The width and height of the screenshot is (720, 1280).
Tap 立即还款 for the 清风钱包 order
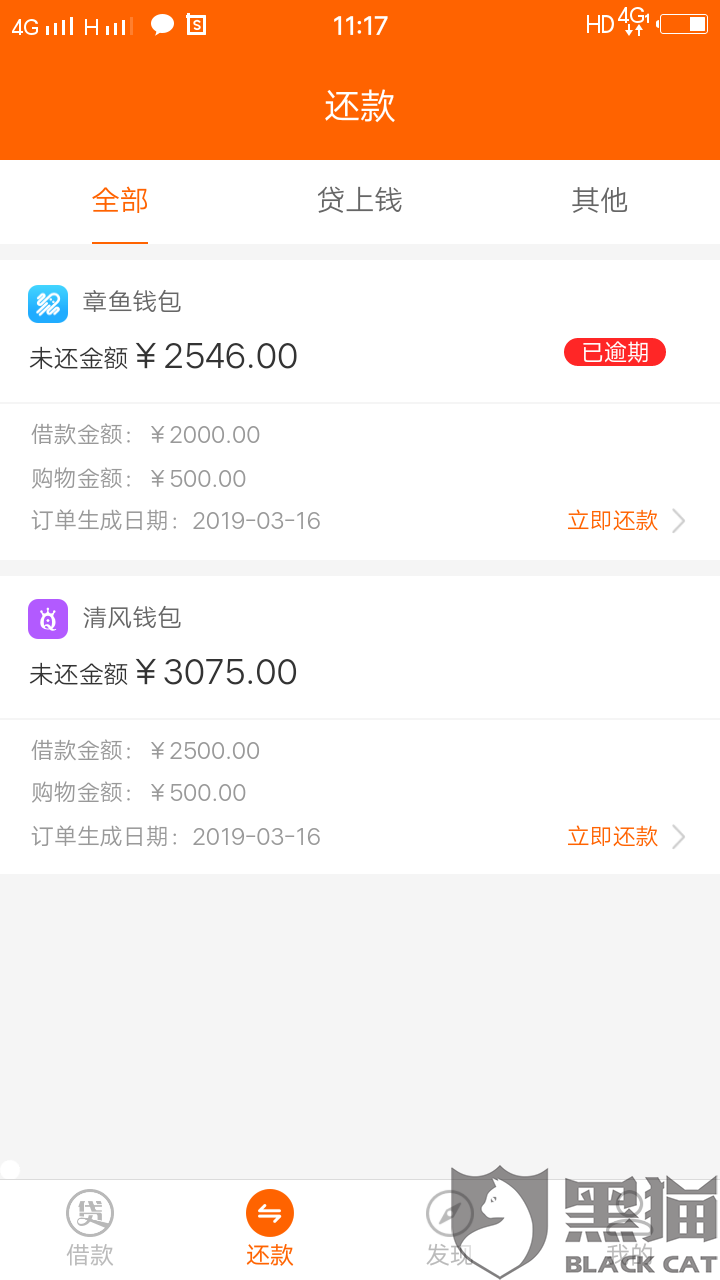[x=611, y=836]
